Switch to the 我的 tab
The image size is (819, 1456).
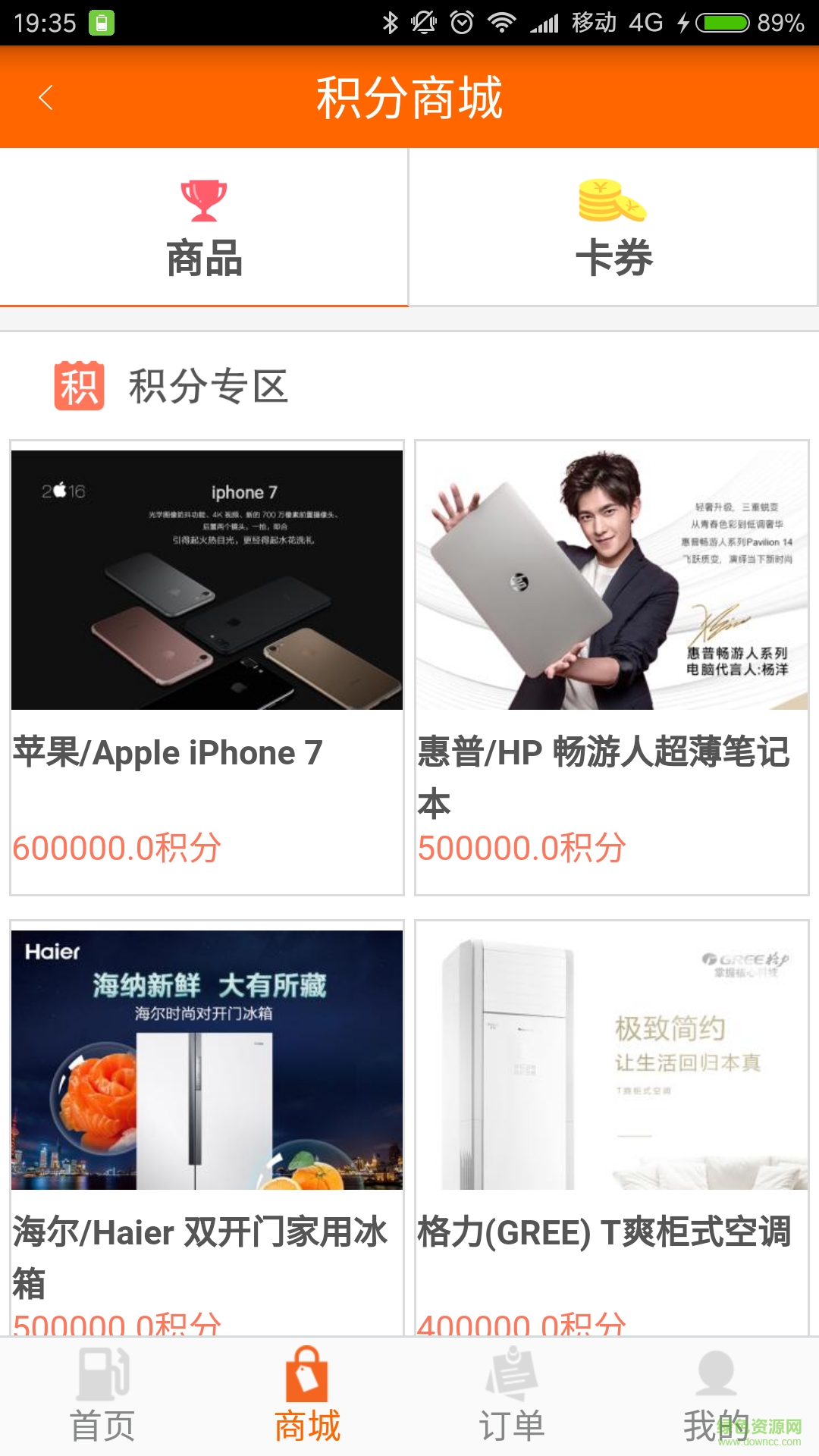click(x=715, y=1397)
